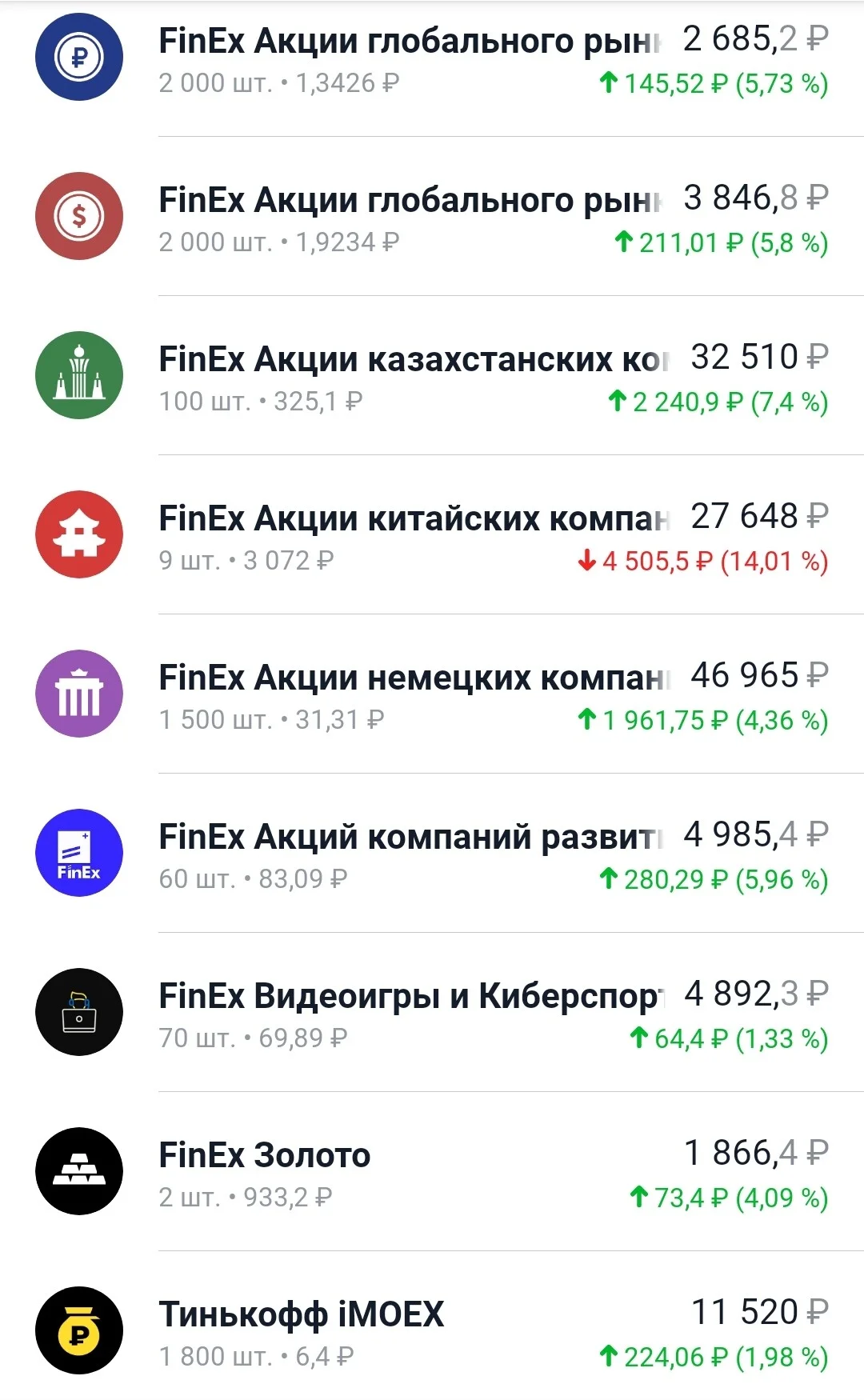Image resolution: width=864 pixels, height=1400 pixels.
Task: Open FinEx Акции немецких компаний position
Action: coord(432,694)
